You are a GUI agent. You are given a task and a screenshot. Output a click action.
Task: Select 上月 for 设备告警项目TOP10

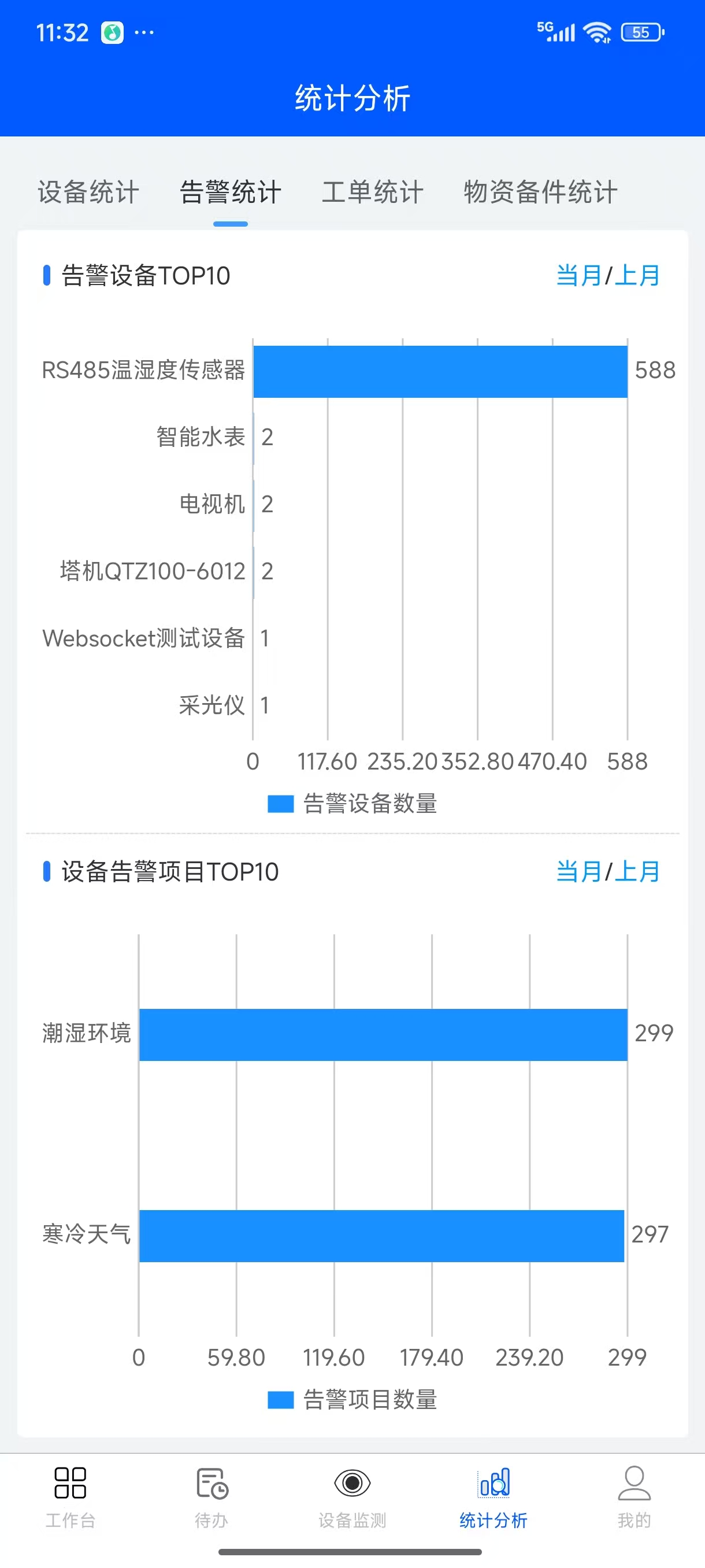pos(637,872)
